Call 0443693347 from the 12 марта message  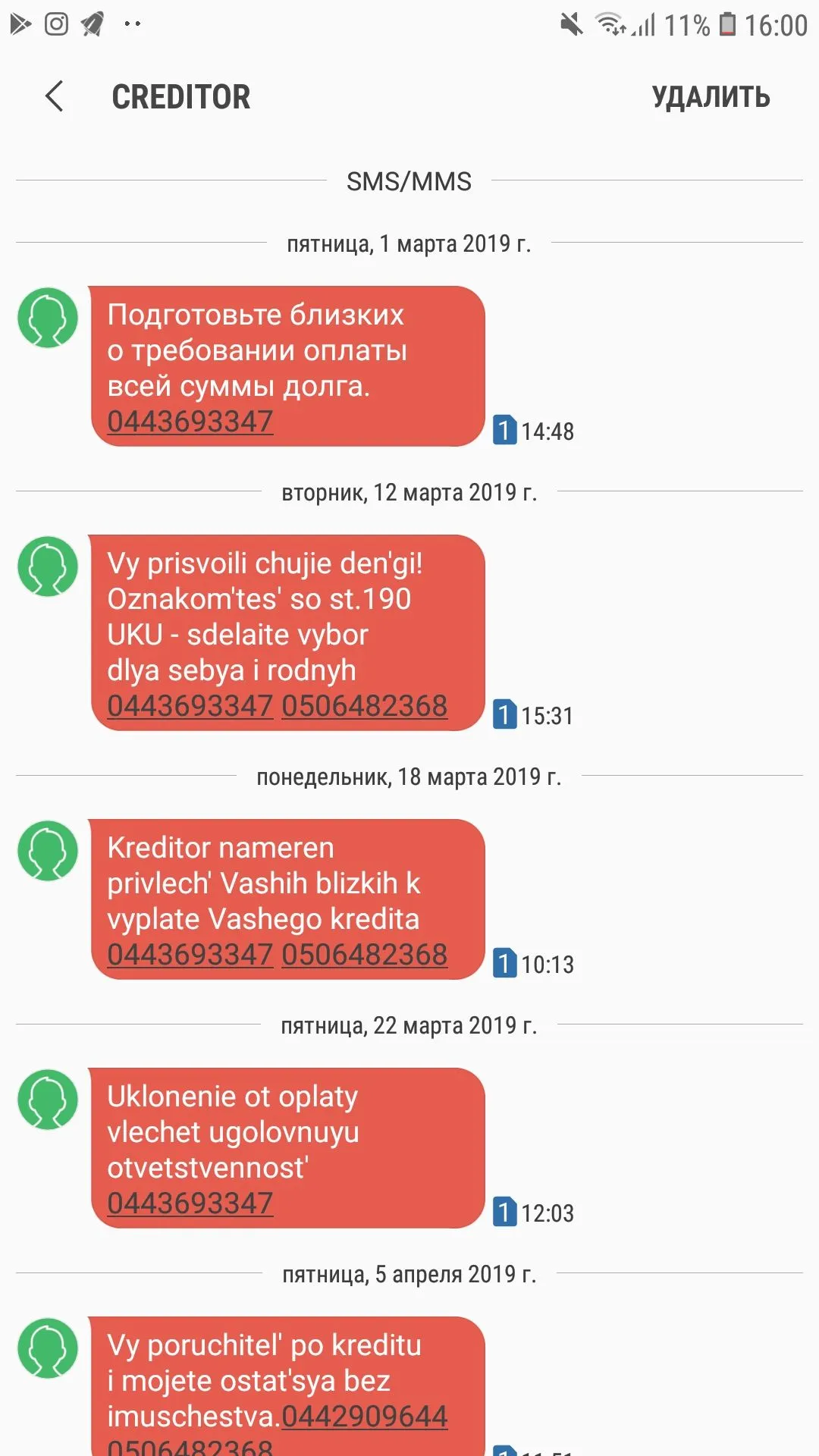[190, 706]
